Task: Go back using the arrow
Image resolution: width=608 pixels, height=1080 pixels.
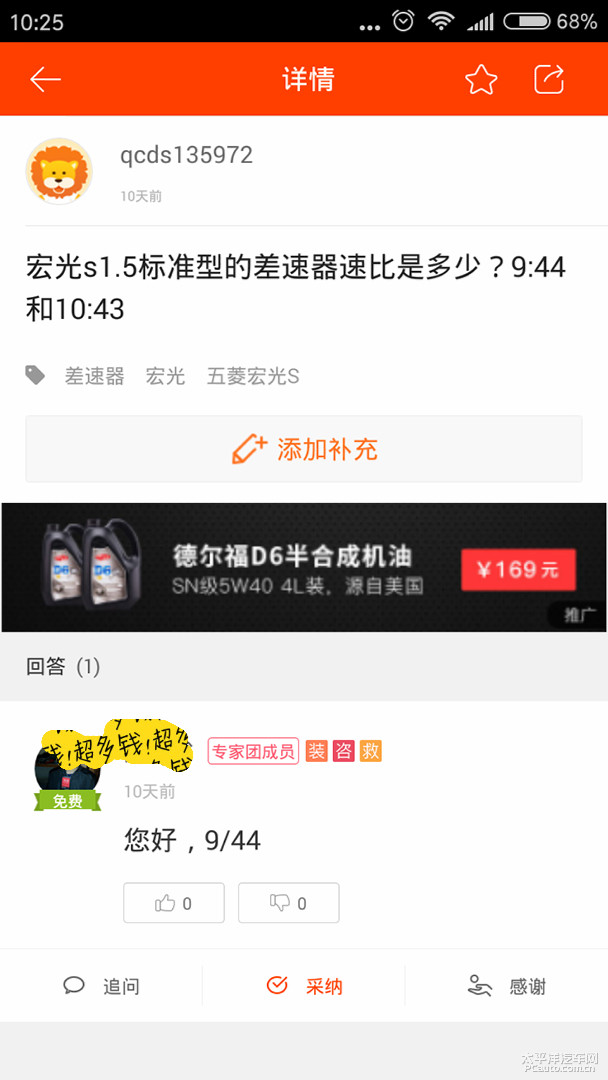Action: (46, 80)
